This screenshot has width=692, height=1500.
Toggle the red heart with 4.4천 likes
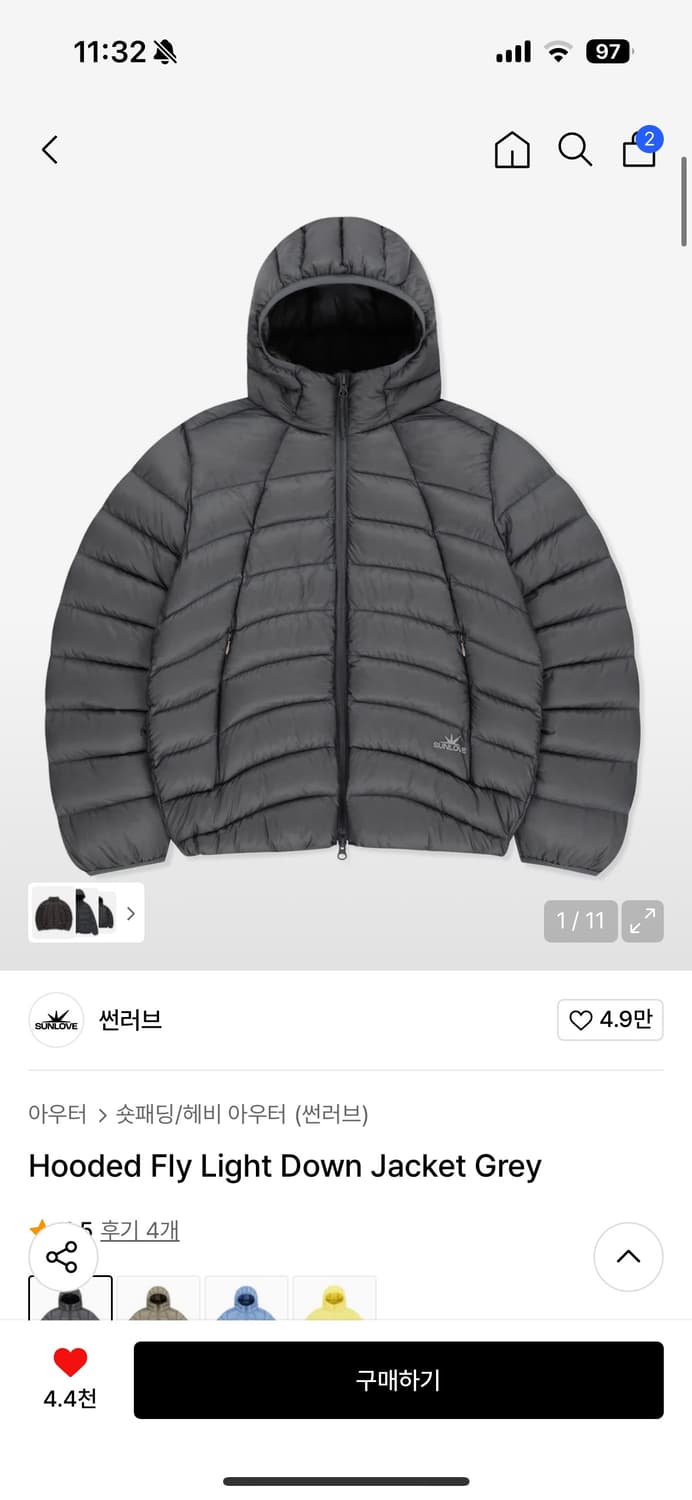click(x=70, y=1378)
